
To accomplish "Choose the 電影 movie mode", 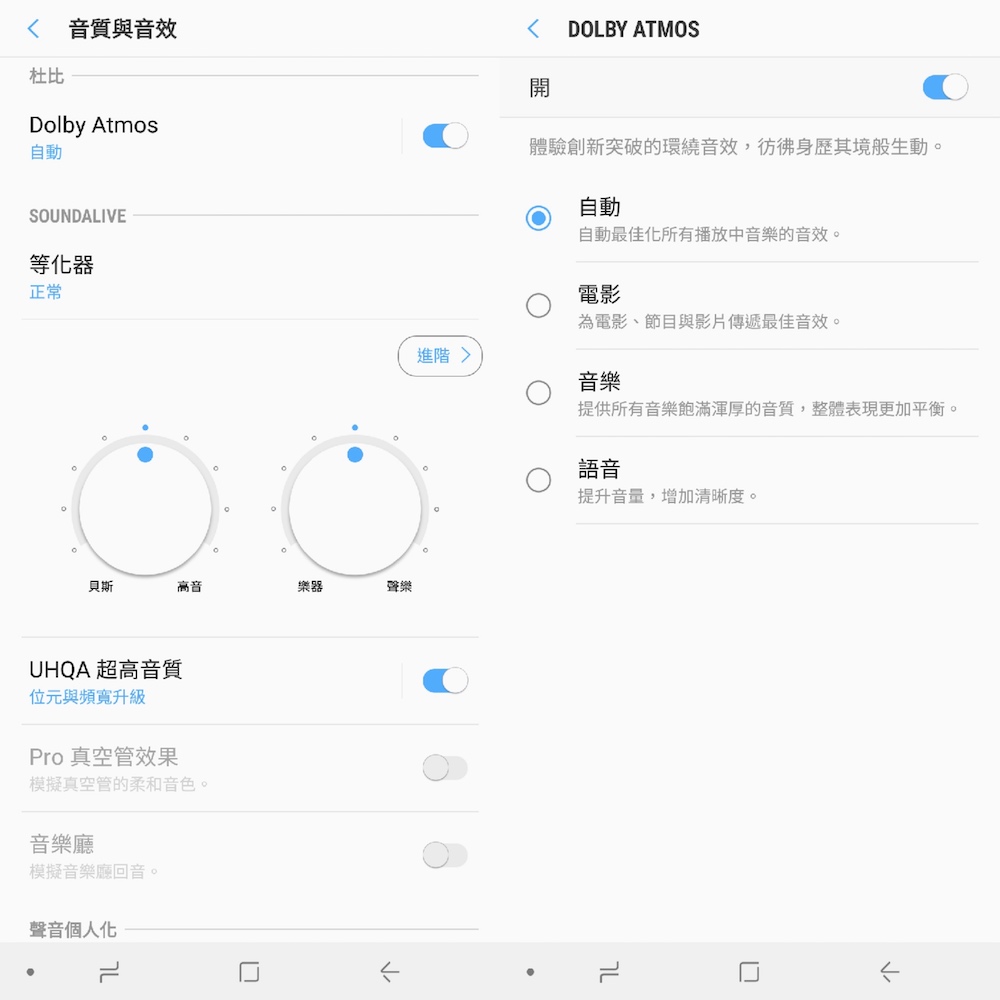I will [x=539, y=305].
